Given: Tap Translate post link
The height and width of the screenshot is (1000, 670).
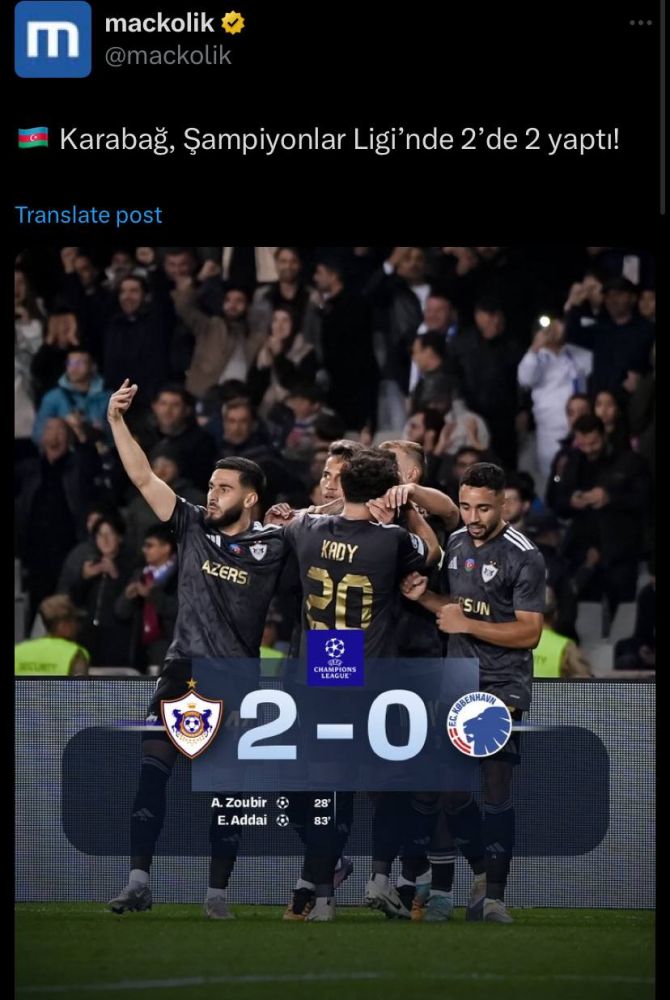Looking at the screenshot, I should [88, 215].
